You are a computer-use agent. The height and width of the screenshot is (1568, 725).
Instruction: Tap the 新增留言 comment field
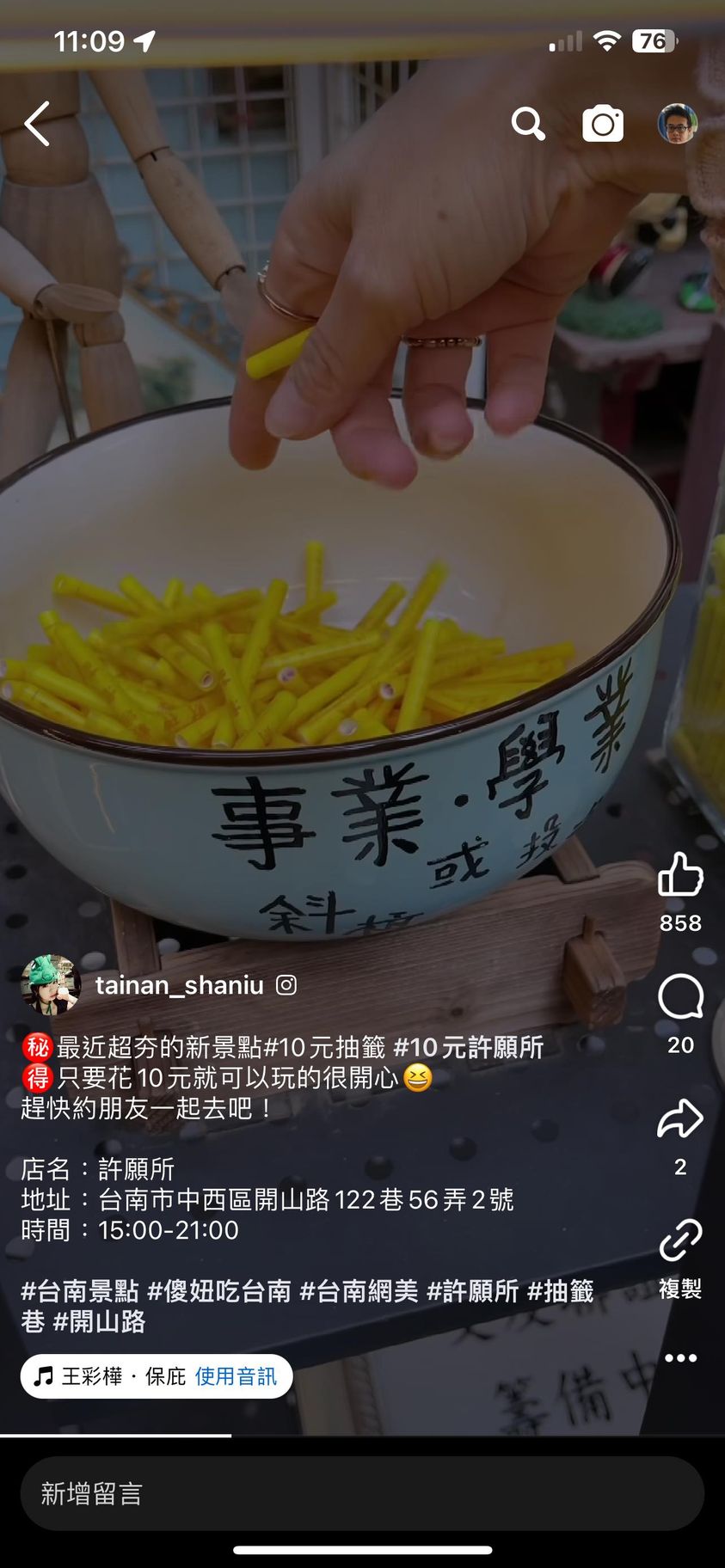coord(362,1493)
